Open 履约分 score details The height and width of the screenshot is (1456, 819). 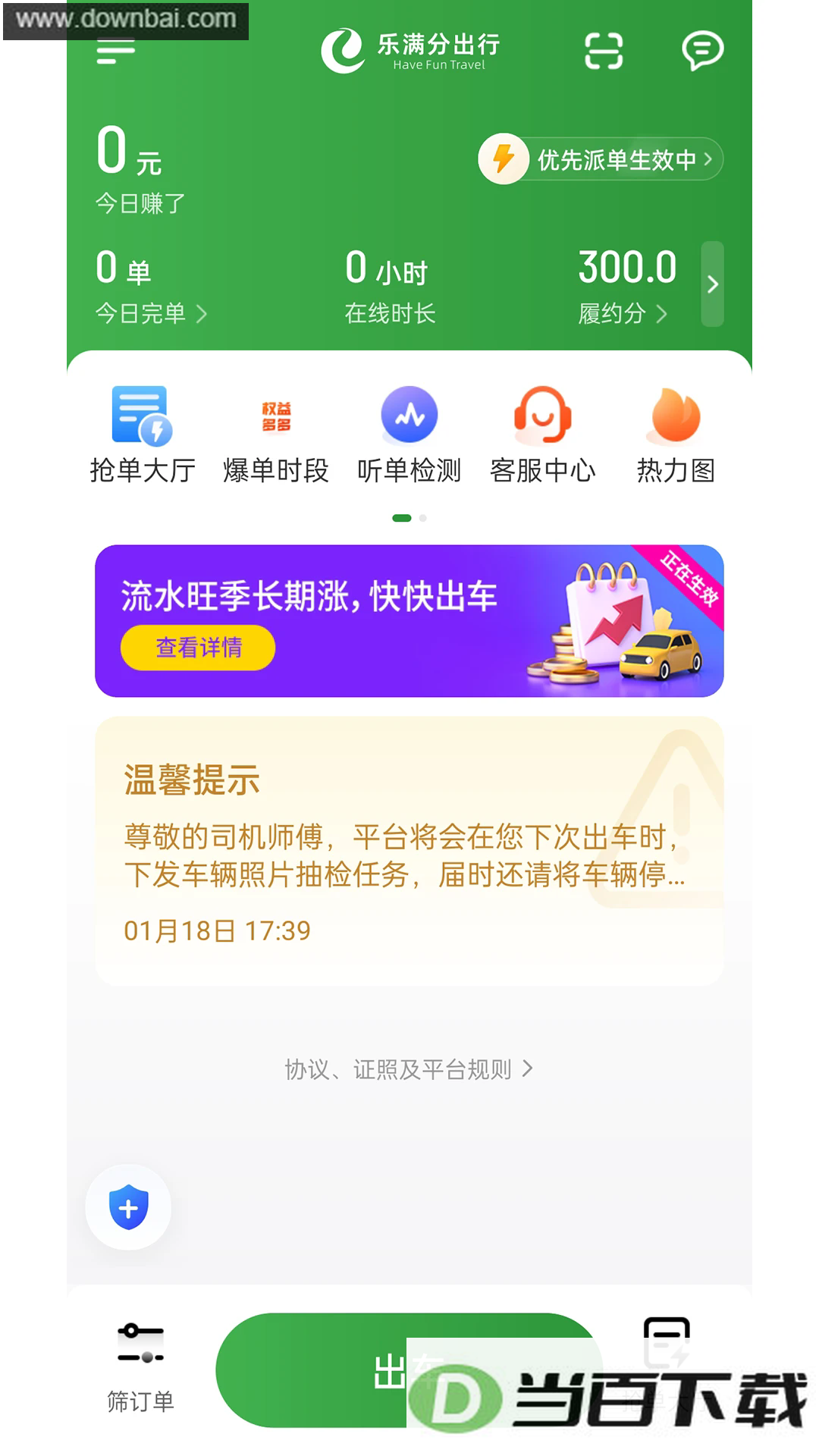pos(623,313)
